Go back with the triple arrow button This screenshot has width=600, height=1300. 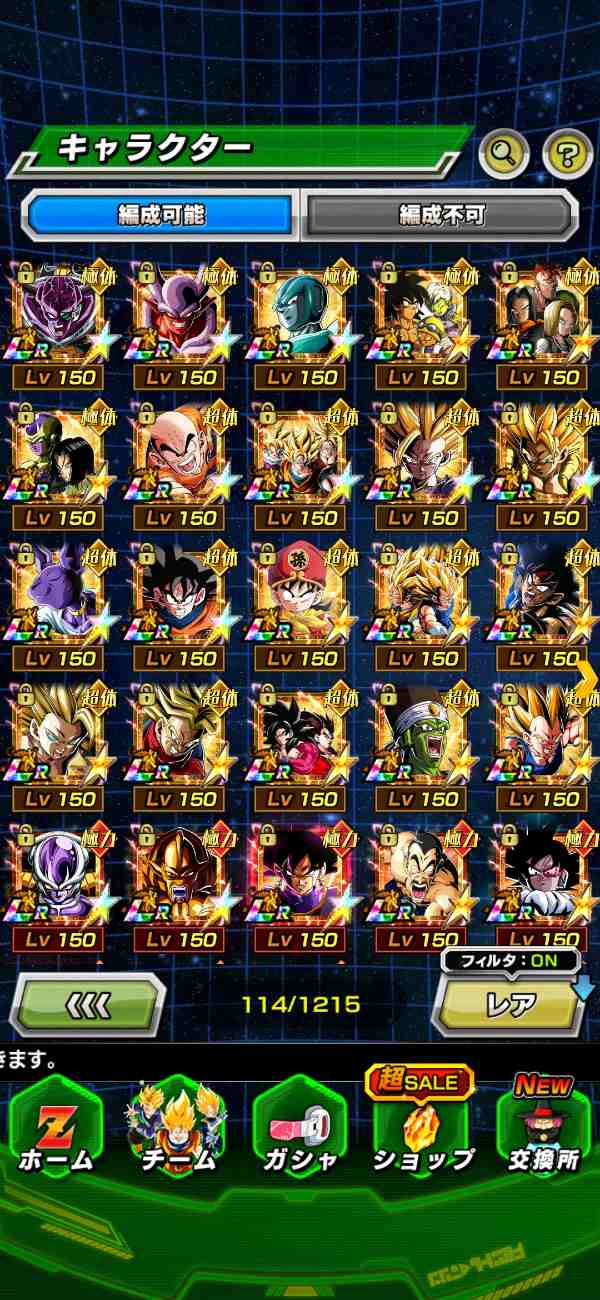[88, 1003]
